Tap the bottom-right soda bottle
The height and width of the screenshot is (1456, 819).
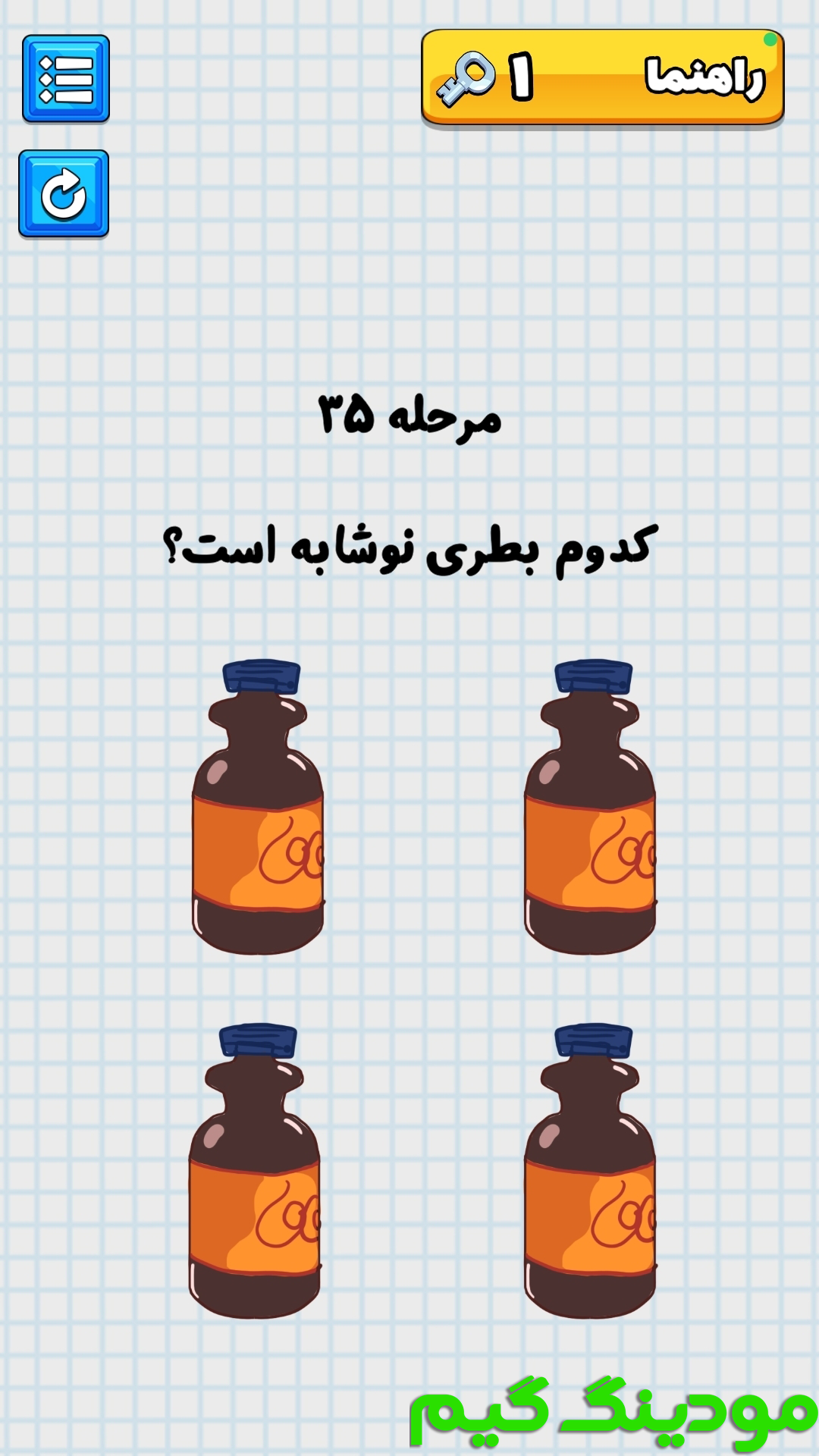point(590,1172)
